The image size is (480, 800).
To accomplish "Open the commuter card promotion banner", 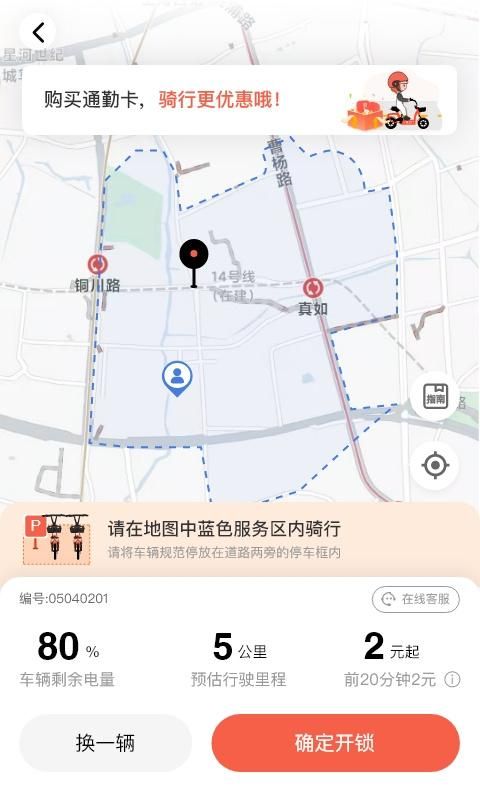I will (239, 100).
